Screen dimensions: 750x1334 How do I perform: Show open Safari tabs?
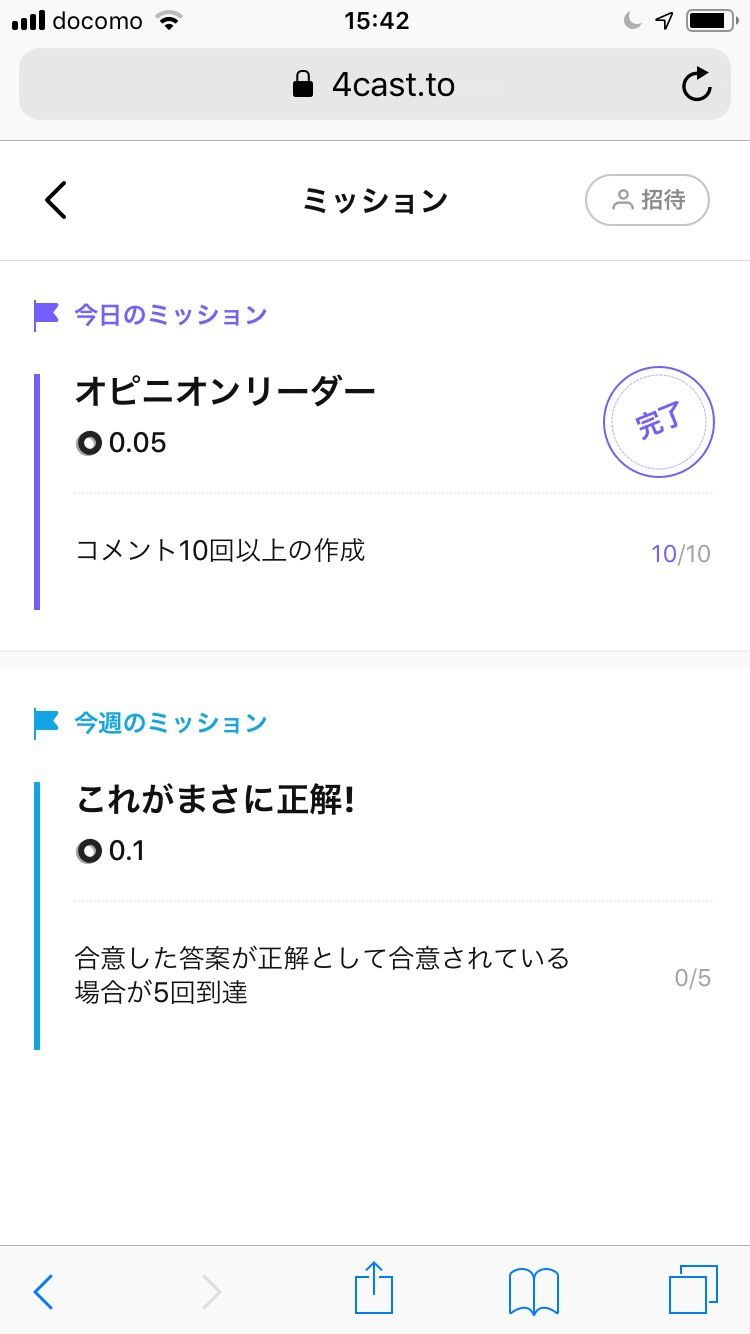coord(692,1290)
